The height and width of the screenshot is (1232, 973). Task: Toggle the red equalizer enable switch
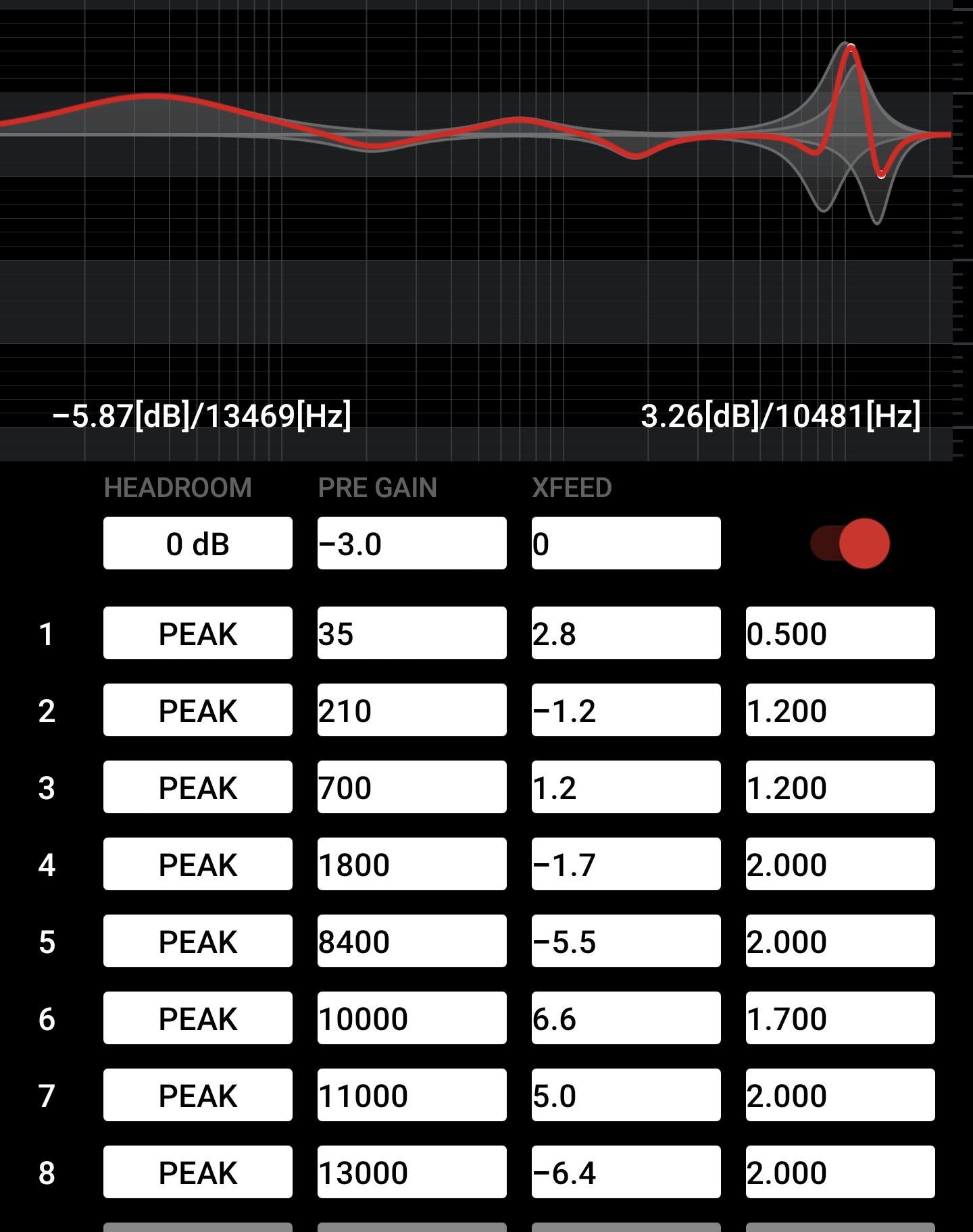coord(850,544)
